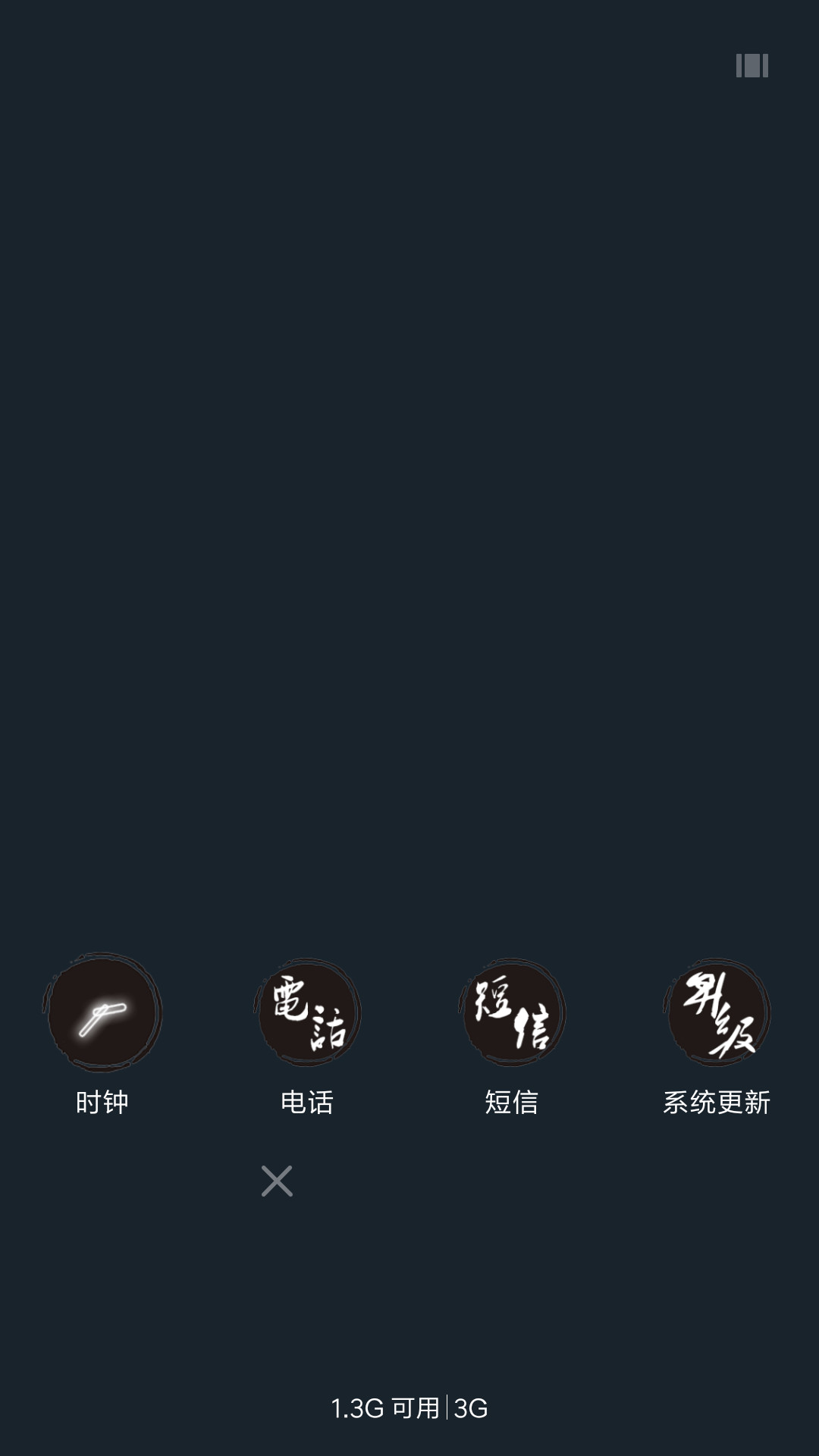This screenshot has height=1456, width=819.
Task: Clear all recent apps with the X button
Action: (277, 1181)
